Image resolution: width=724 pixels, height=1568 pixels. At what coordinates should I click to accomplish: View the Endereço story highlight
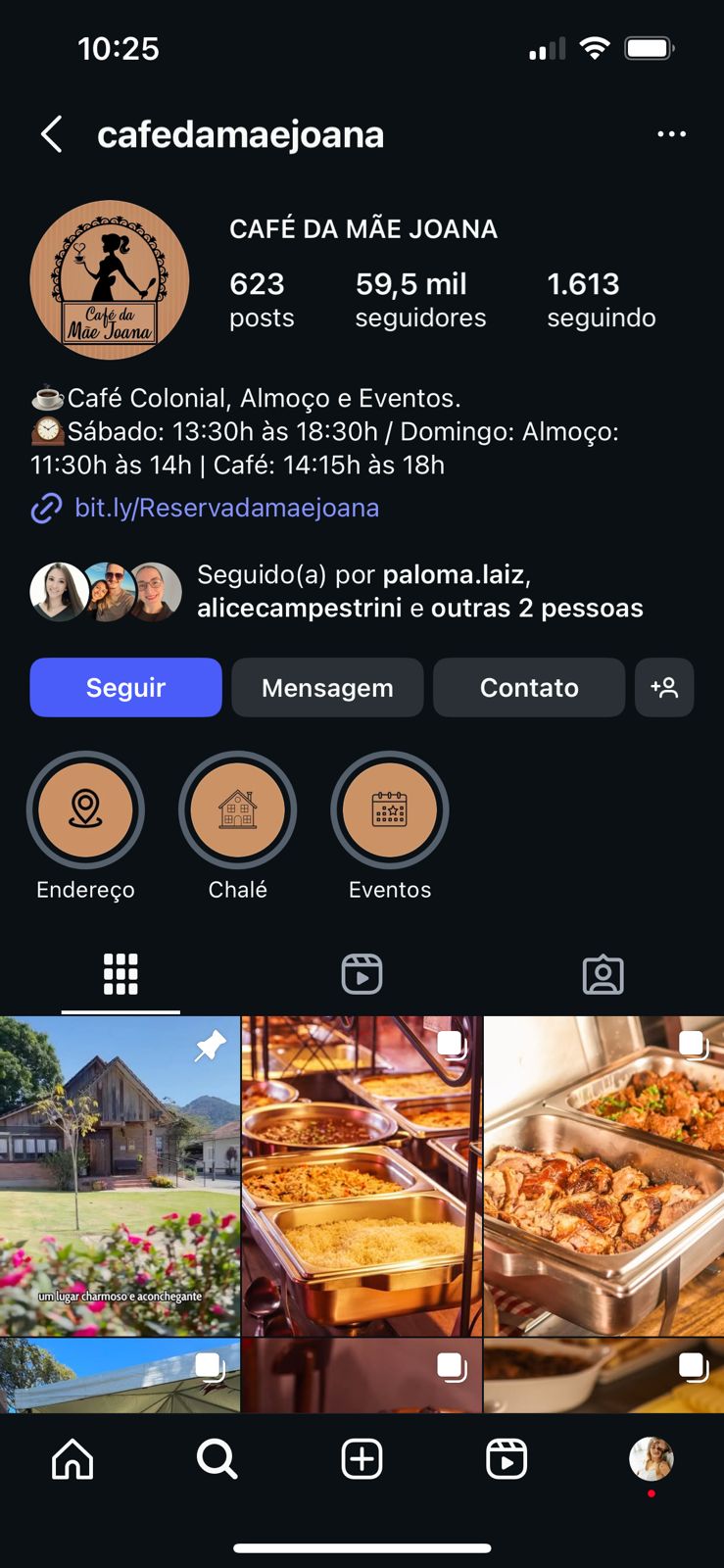[x=85, y=810]
